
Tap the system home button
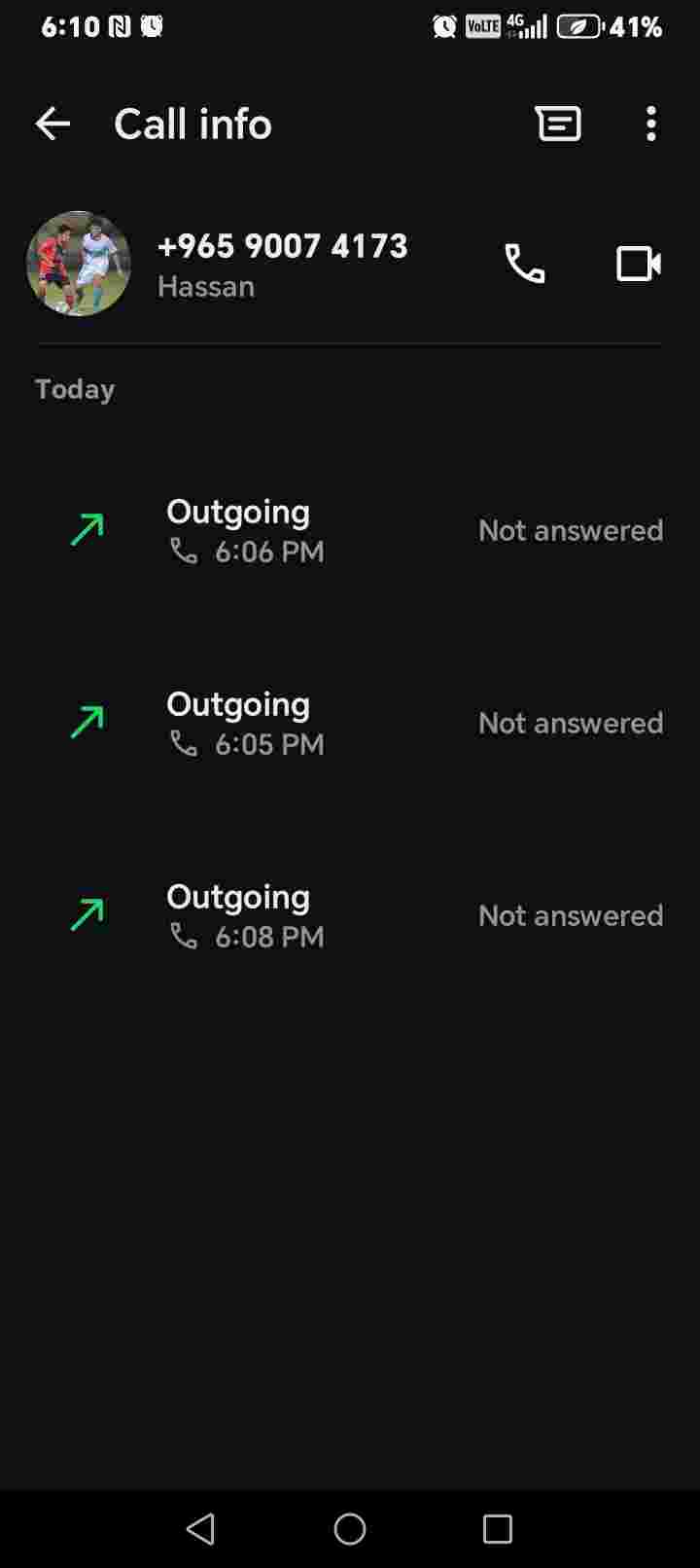(x=350, y=1529)
